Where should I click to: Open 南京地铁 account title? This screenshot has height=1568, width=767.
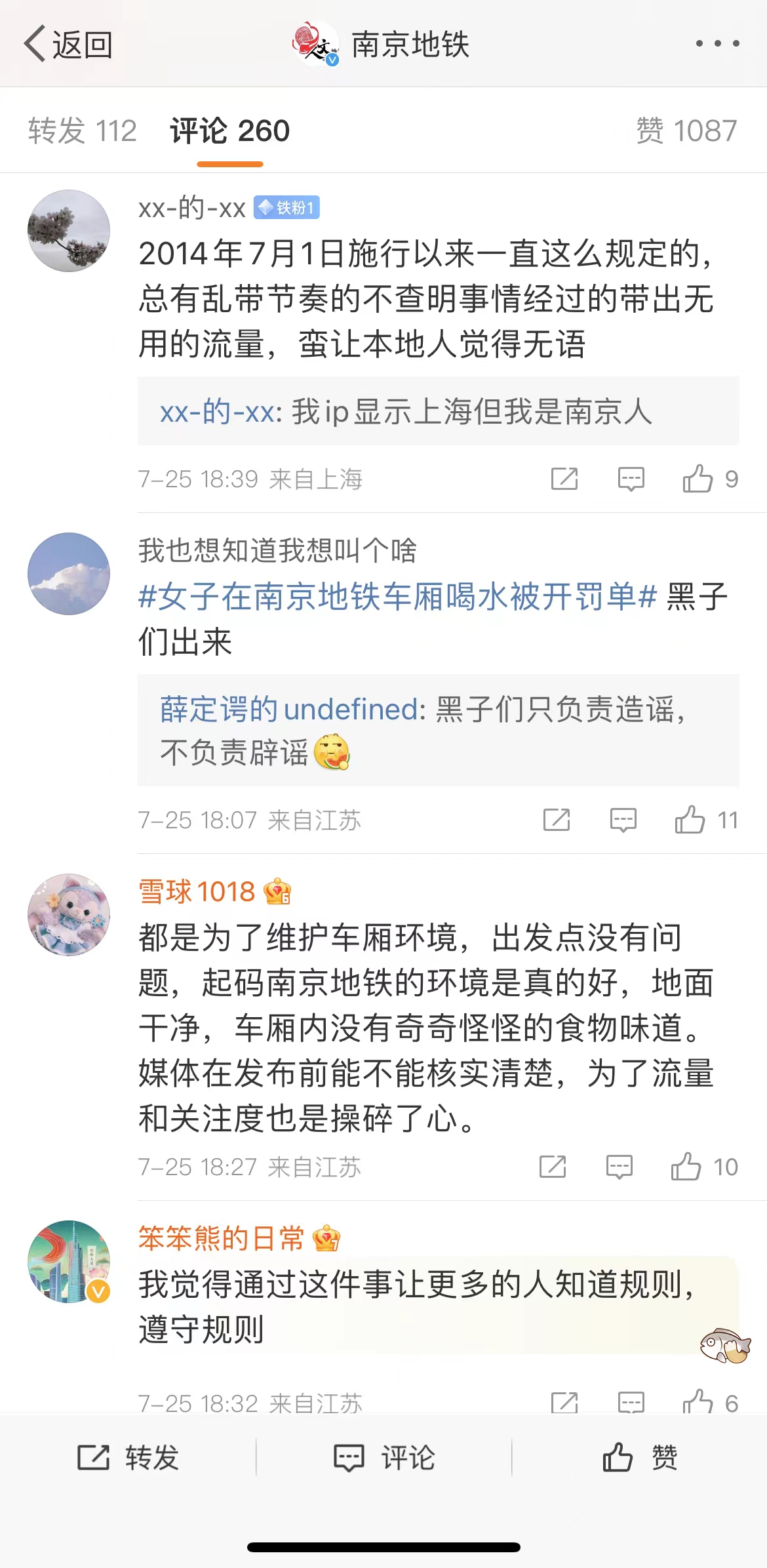[409, 44]
